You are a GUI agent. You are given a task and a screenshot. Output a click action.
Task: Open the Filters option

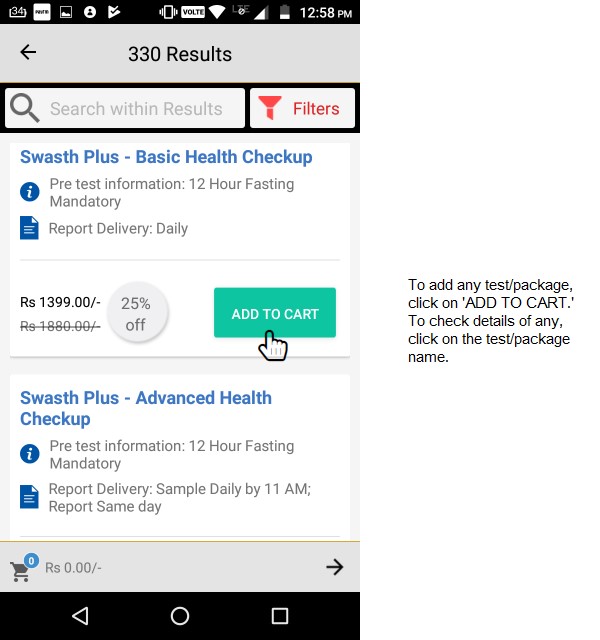pos(301,108)
